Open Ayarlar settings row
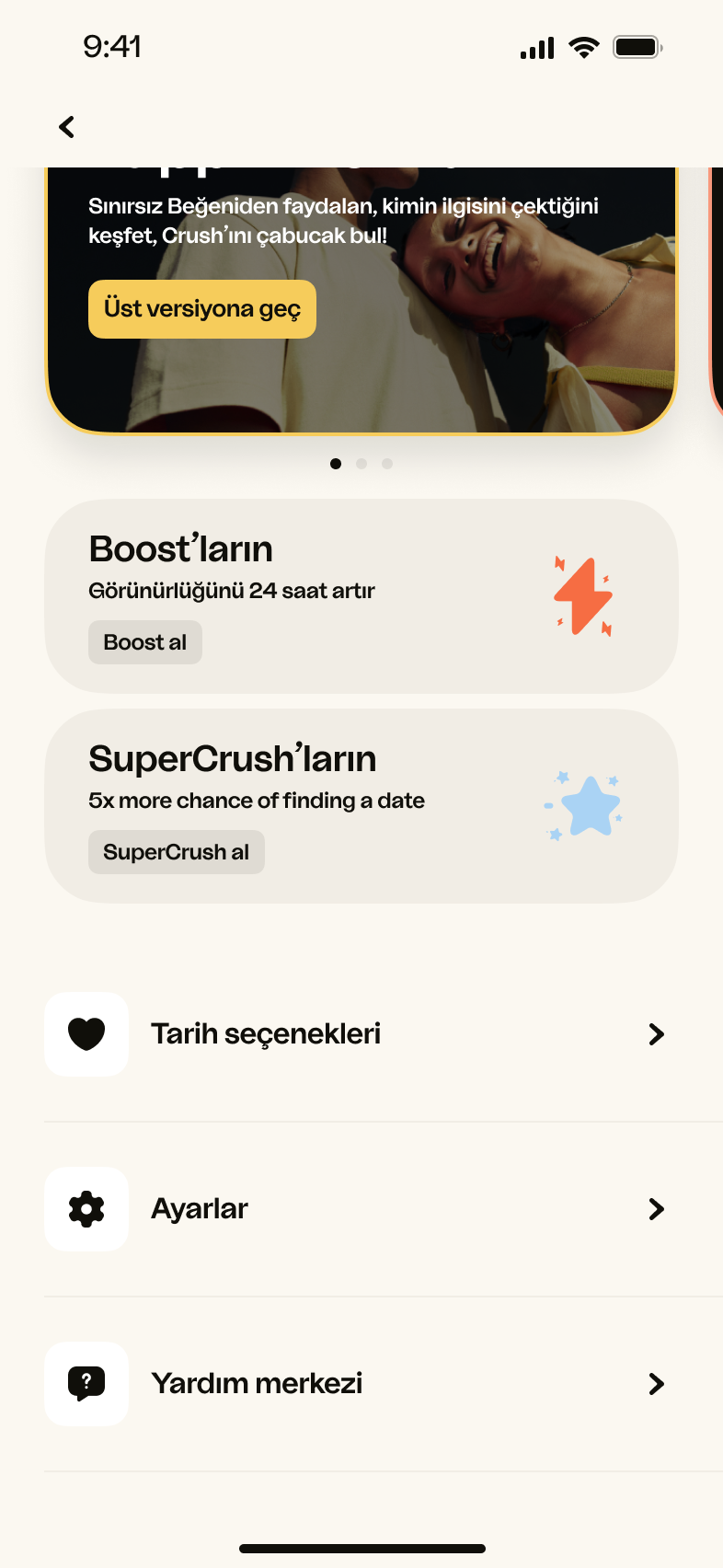The height and width of the screenshot is (1568, 723). click(361, 1209)
